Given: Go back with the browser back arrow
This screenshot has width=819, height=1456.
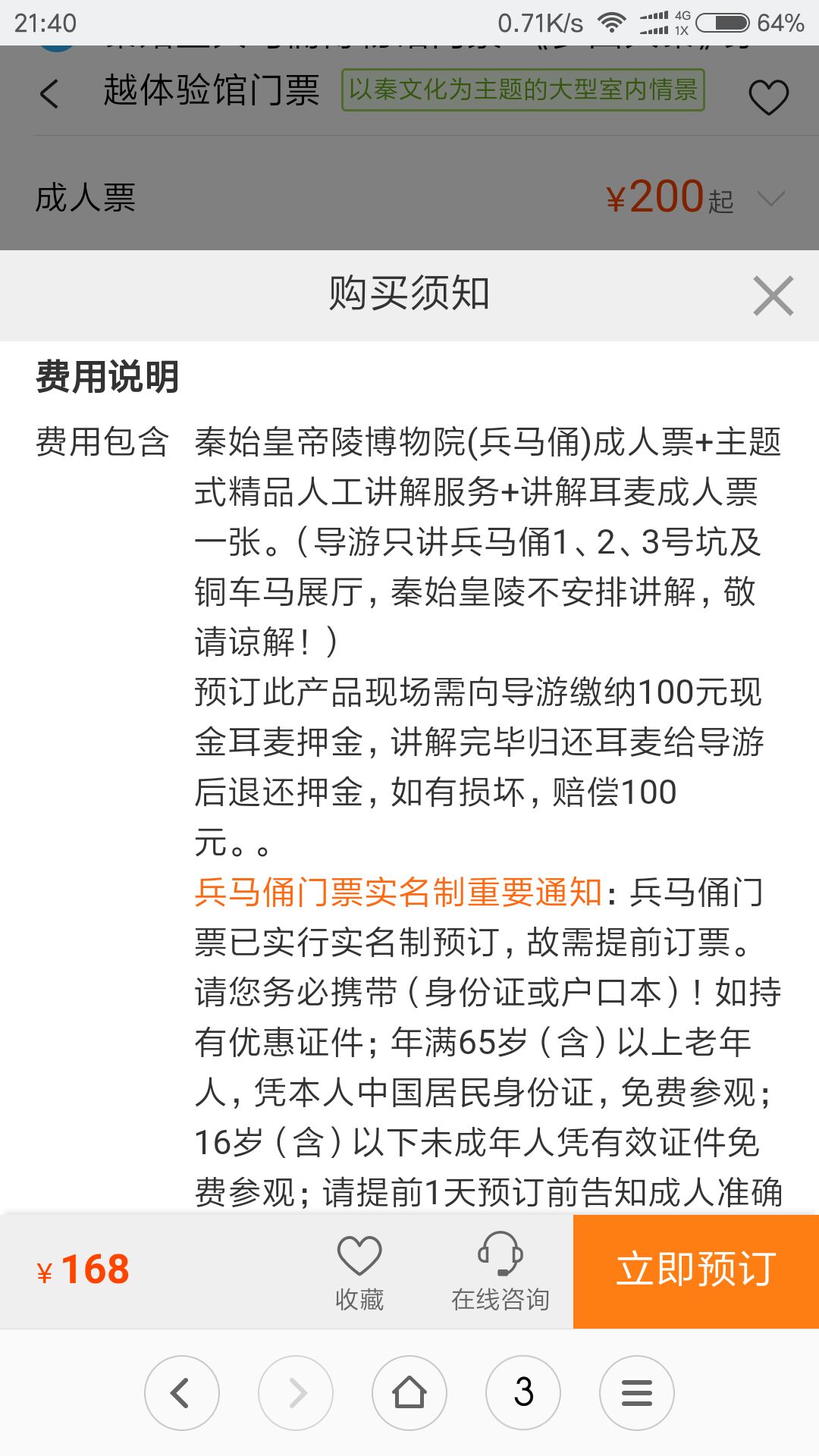Looking at the screenshot, I should pos(182,1393).
